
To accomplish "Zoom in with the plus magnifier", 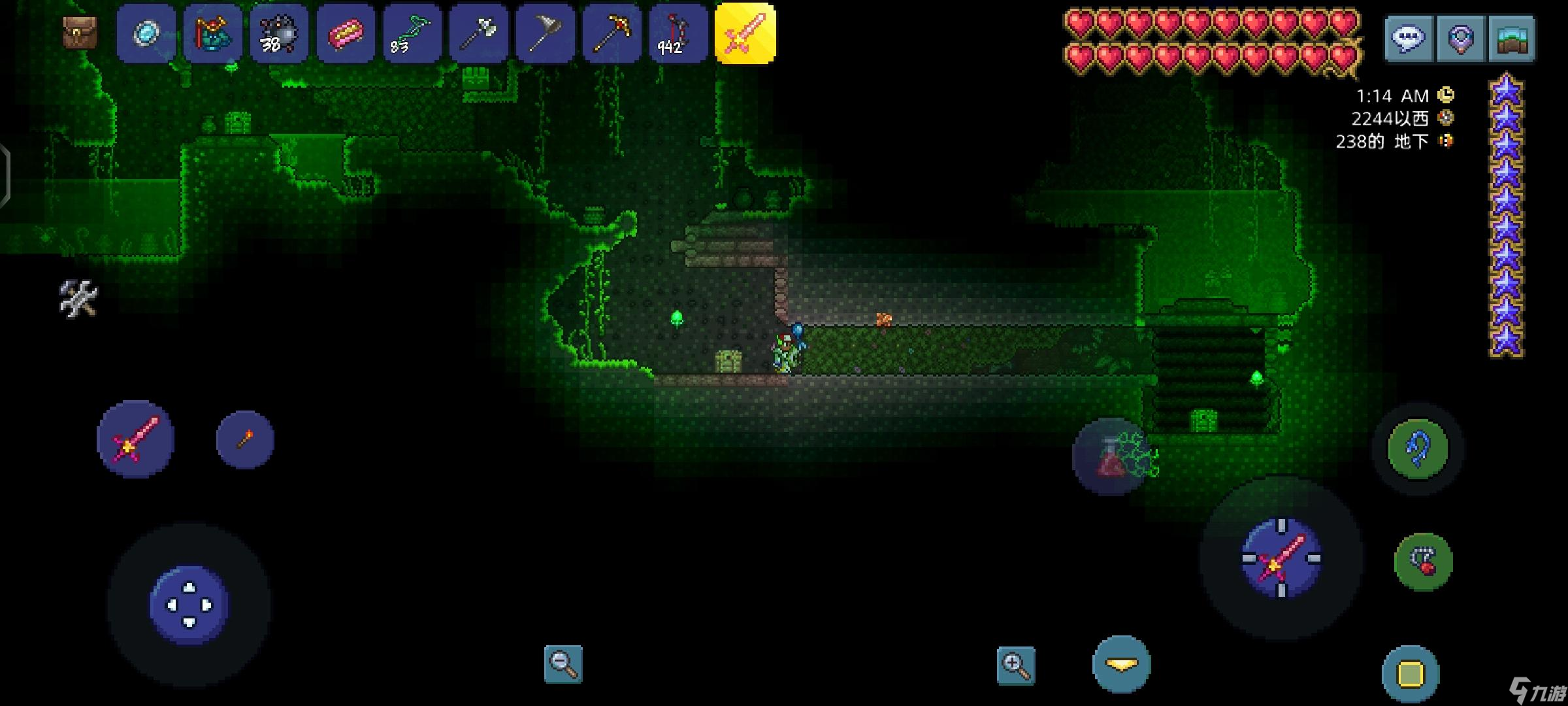I will click(x=1015, y=665).
